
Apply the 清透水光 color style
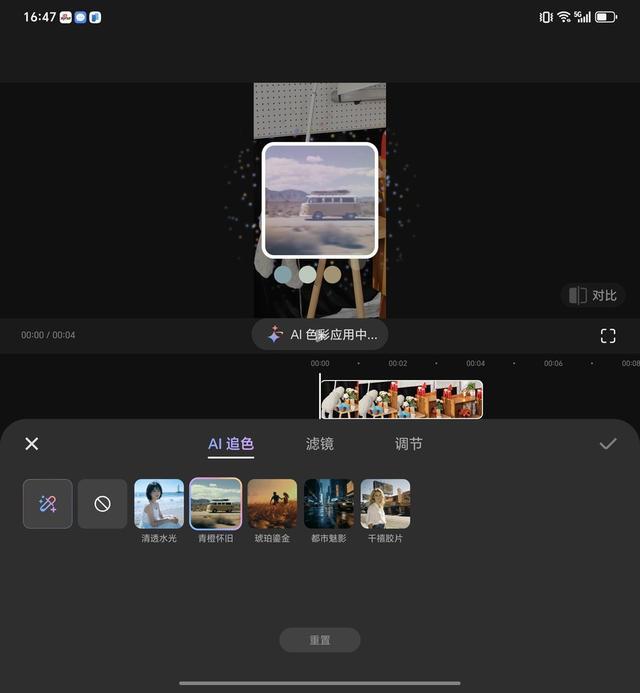pyautogui.click(x=159, y=511)
